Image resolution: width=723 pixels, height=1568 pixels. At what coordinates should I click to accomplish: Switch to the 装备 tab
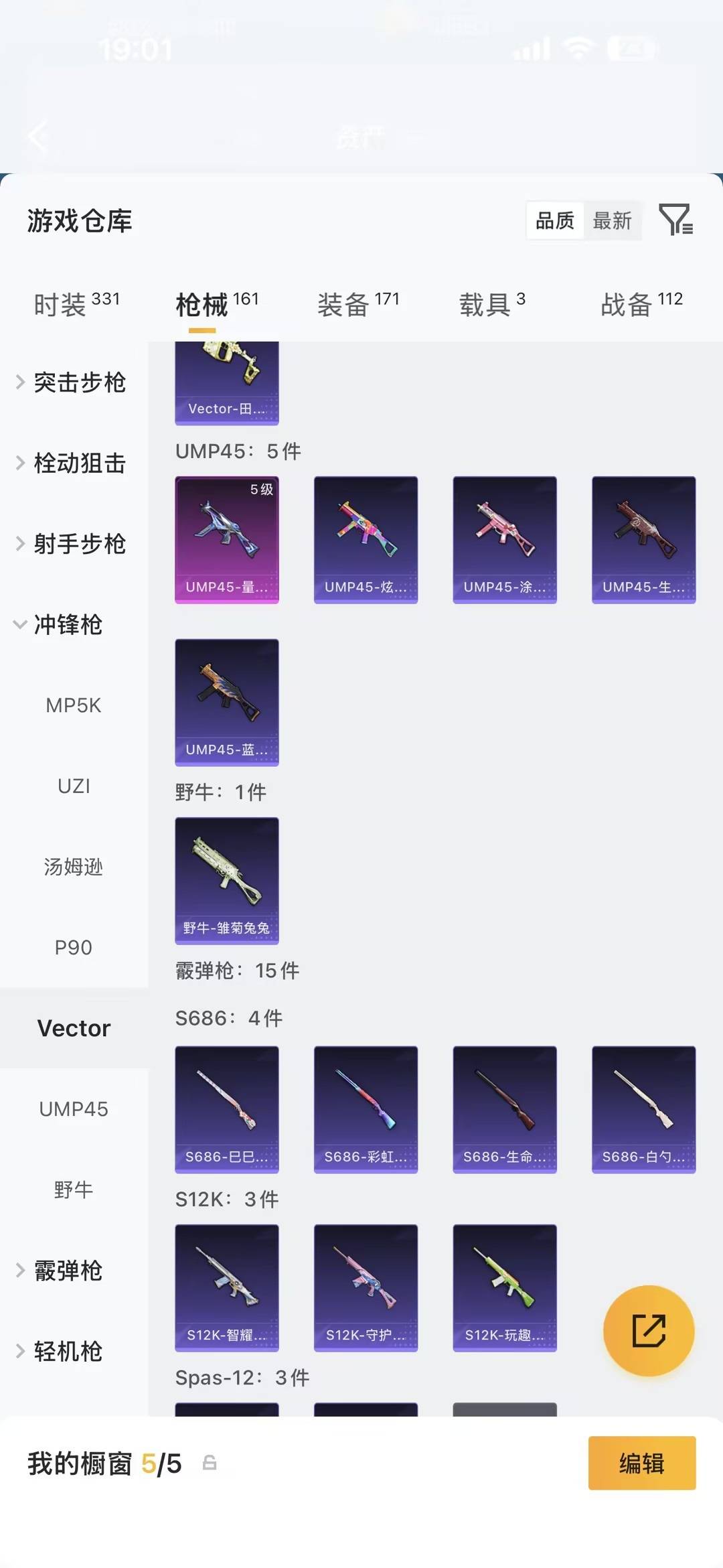click(343, 303)
